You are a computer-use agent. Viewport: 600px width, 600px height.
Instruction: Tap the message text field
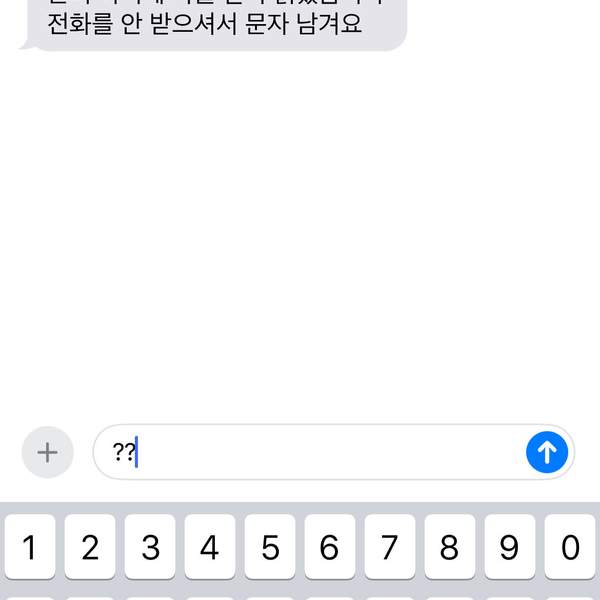(x=320, y=452)
